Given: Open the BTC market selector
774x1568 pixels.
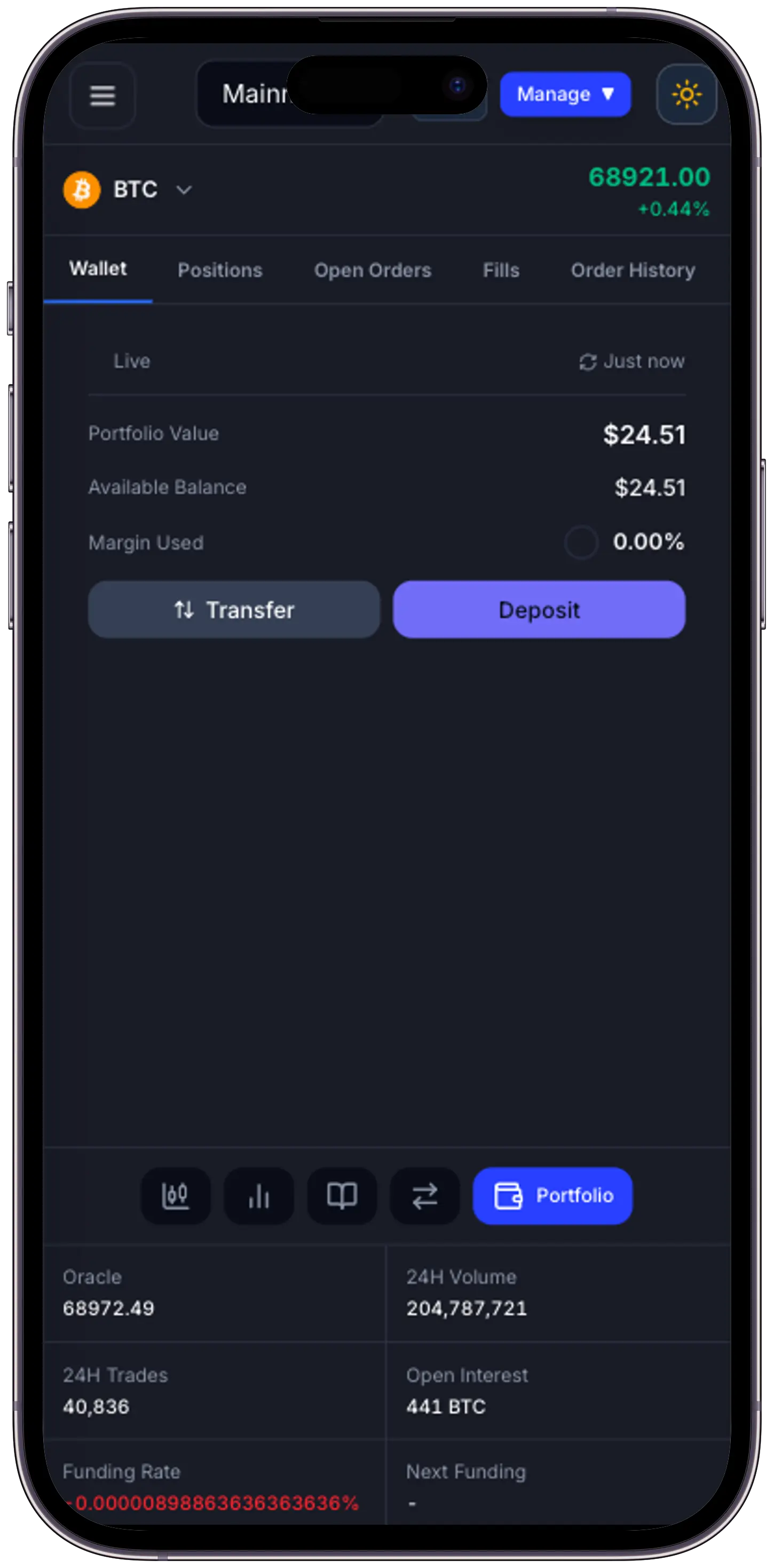Looking at the screenshot, I should point(129,189).
